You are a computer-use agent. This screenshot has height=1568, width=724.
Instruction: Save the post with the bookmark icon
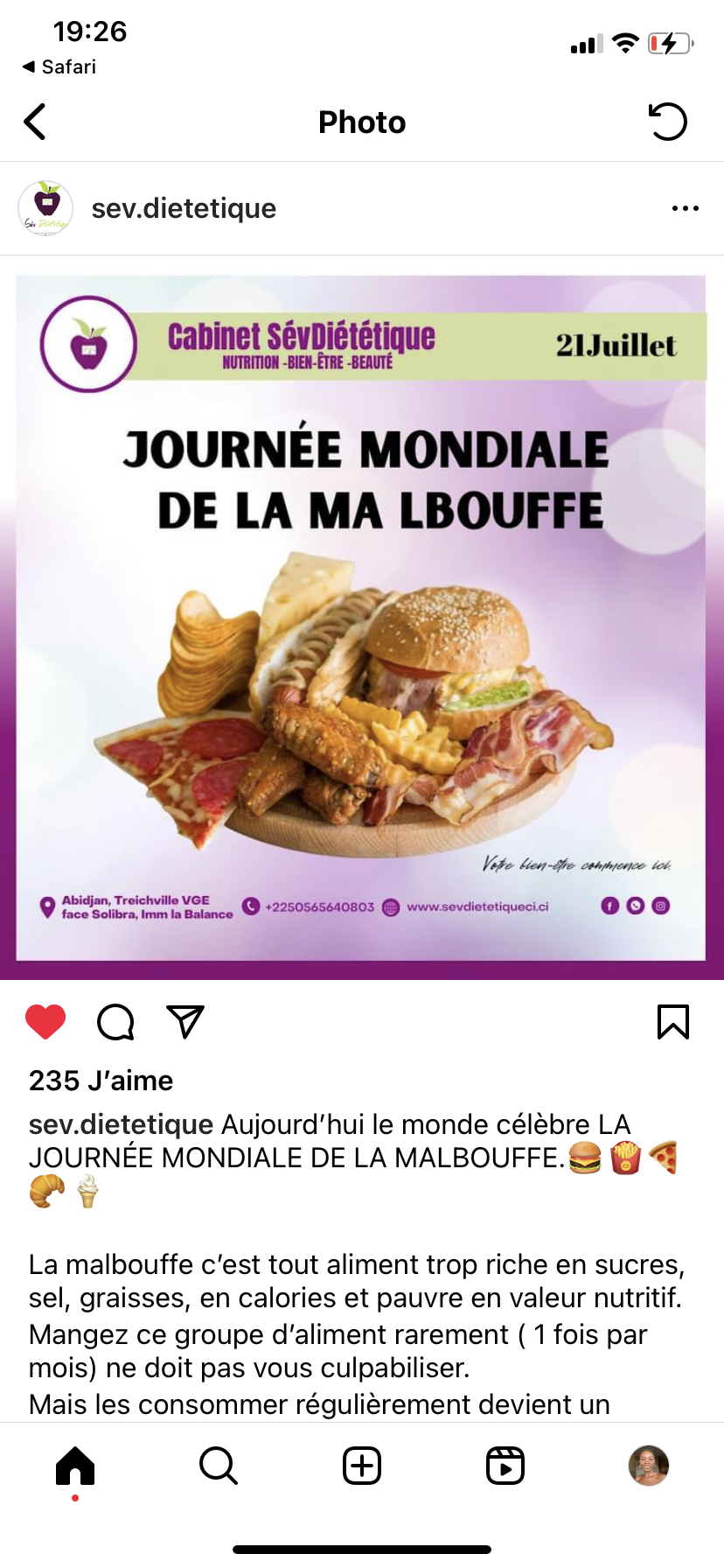[x=672, y=1021]
